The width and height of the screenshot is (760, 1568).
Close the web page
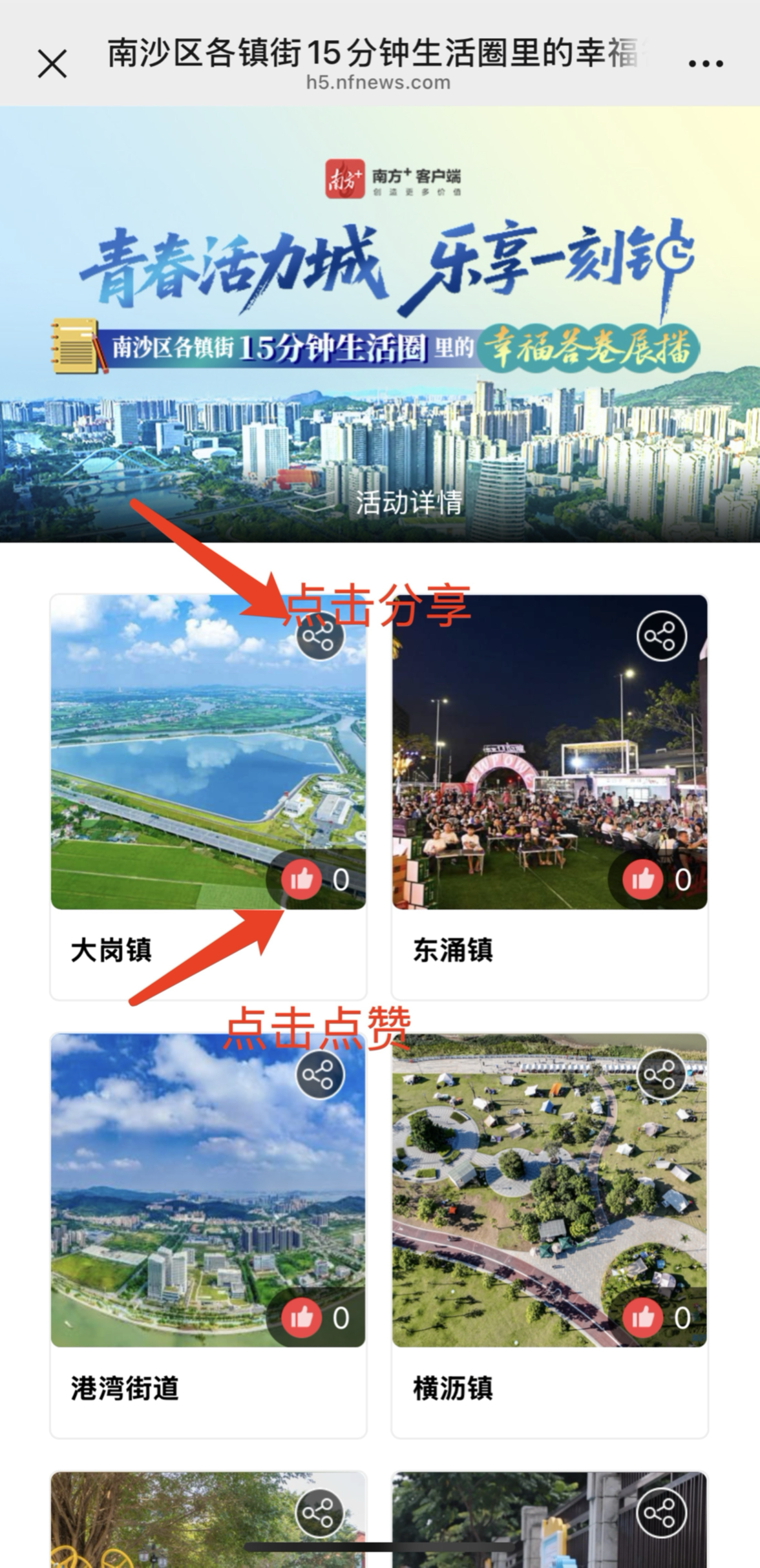point(52,64)
